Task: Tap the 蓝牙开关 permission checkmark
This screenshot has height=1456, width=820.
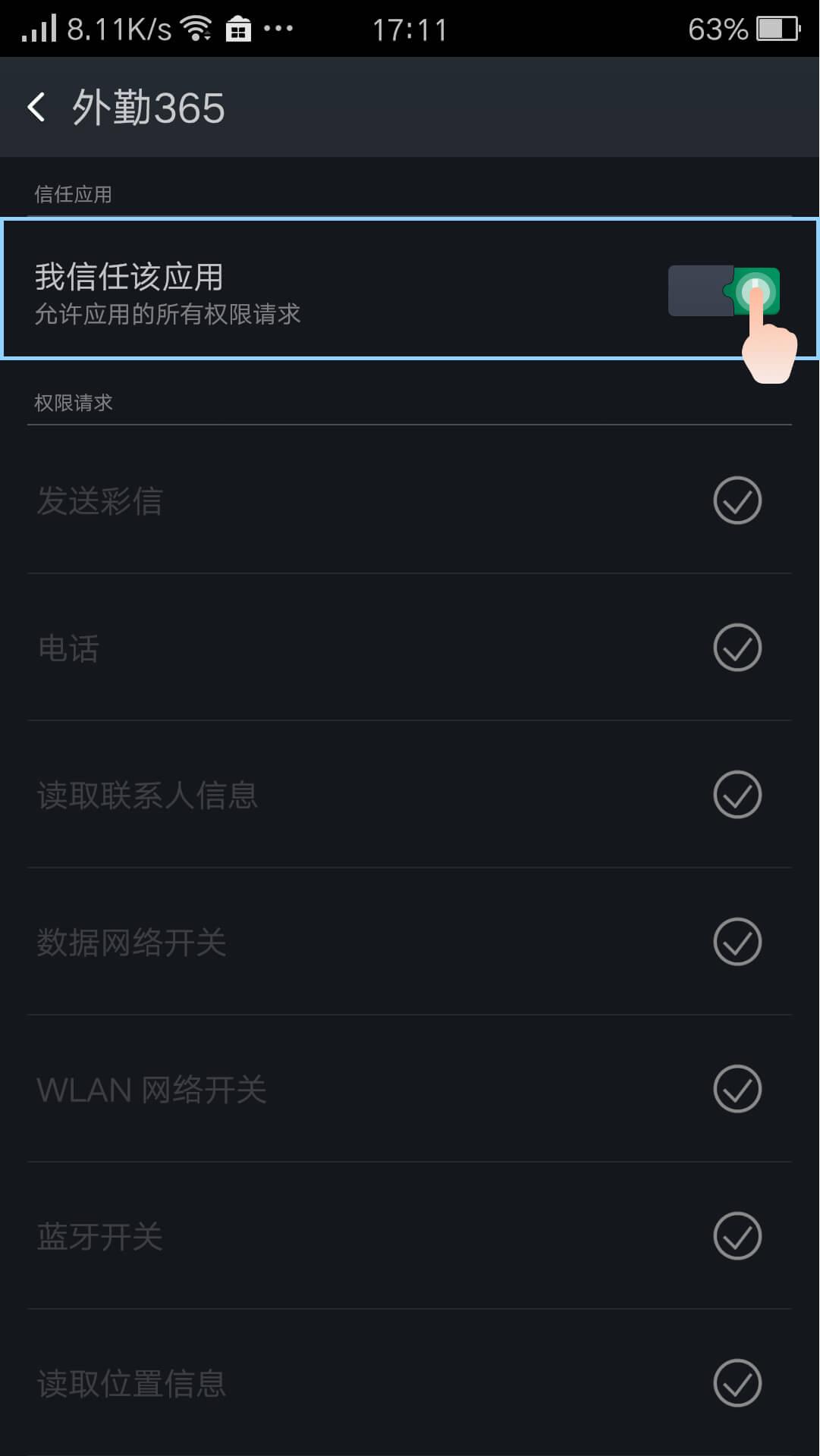Action: pos(737,1236)
